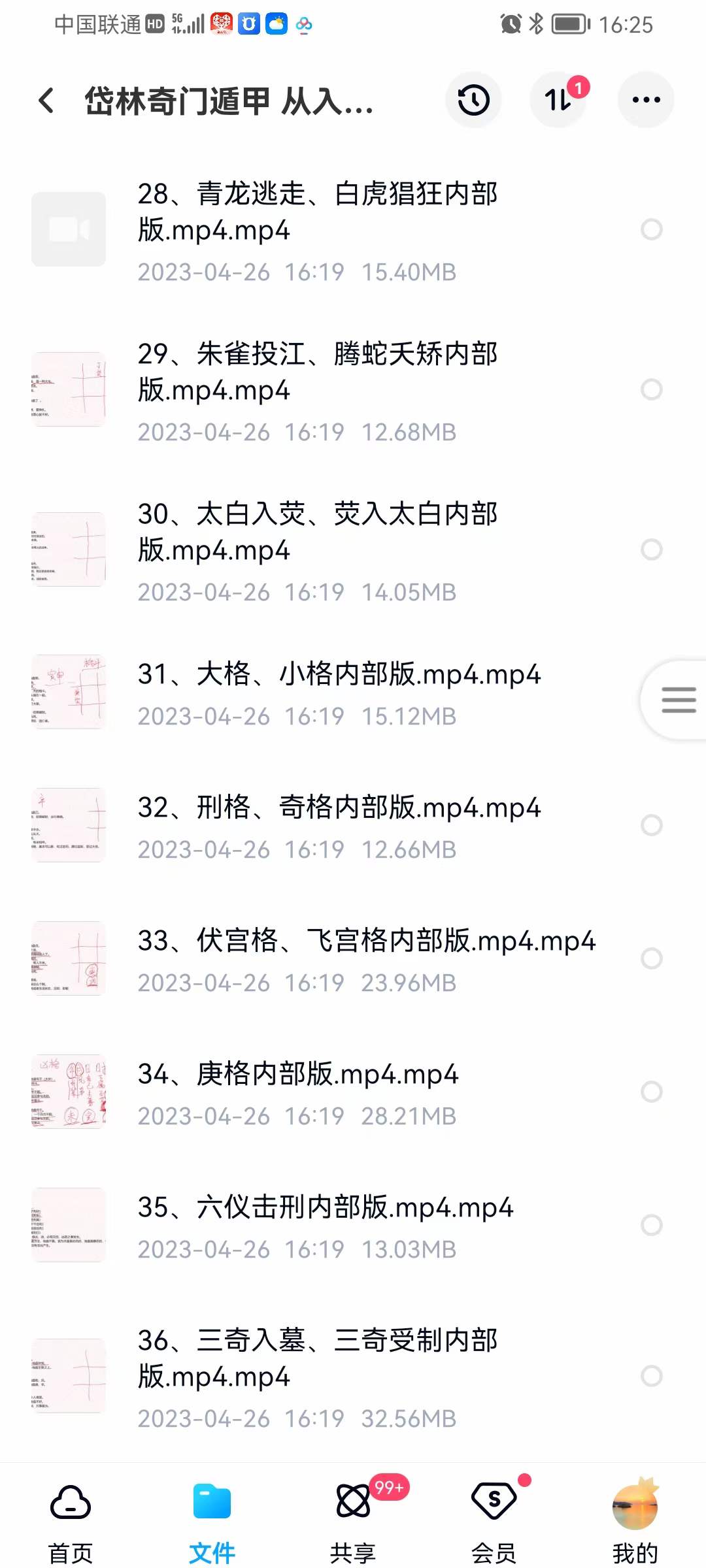Click the video thumbnail icon of file 28
The height and width of the screenshot is (1568, 706).
click(x=69, y=230)
